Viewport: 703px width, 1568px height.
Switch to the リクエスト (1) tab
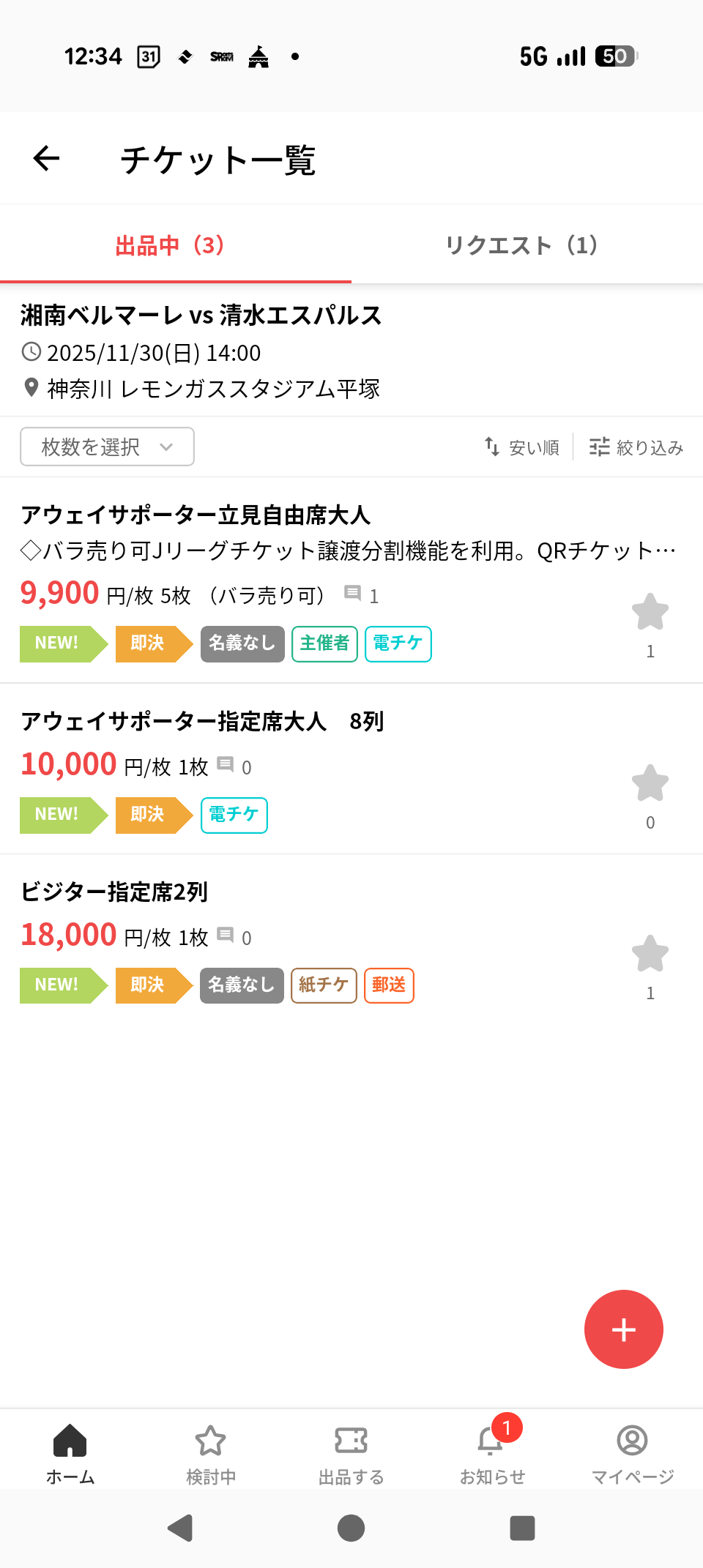click(x=521, y=245)
